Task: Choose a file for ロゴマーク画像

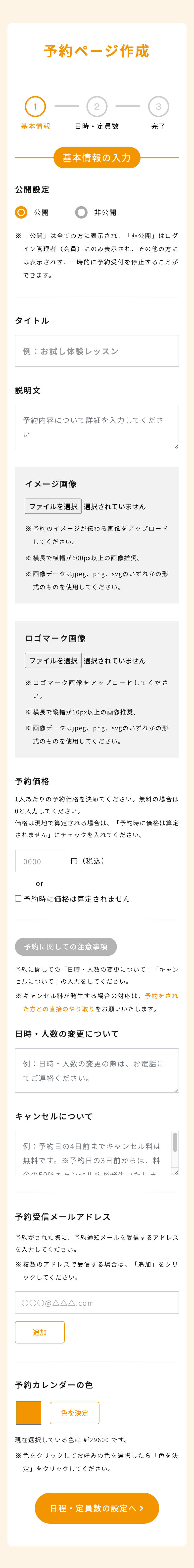Action: (x=53, y=660)
